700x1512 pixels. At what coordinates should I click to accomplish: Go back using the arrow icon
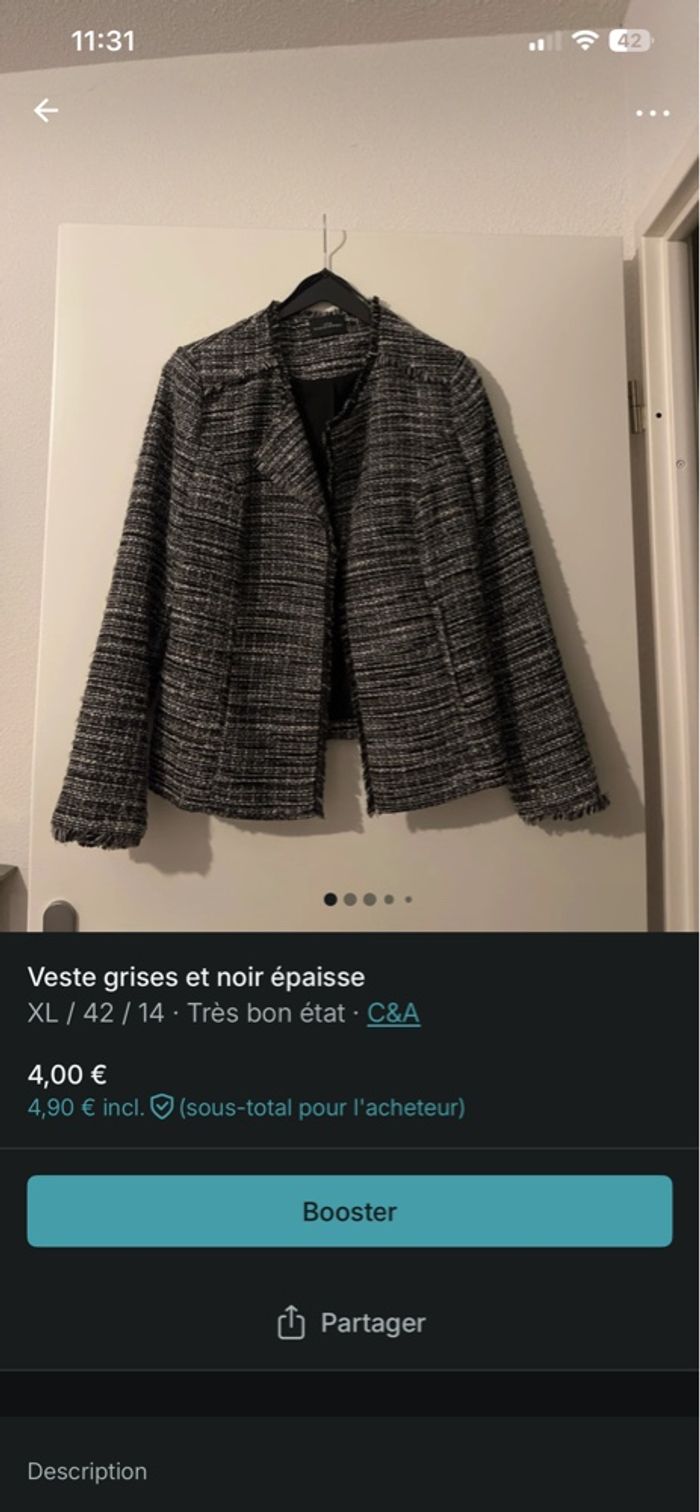click(x=46, y=111)
